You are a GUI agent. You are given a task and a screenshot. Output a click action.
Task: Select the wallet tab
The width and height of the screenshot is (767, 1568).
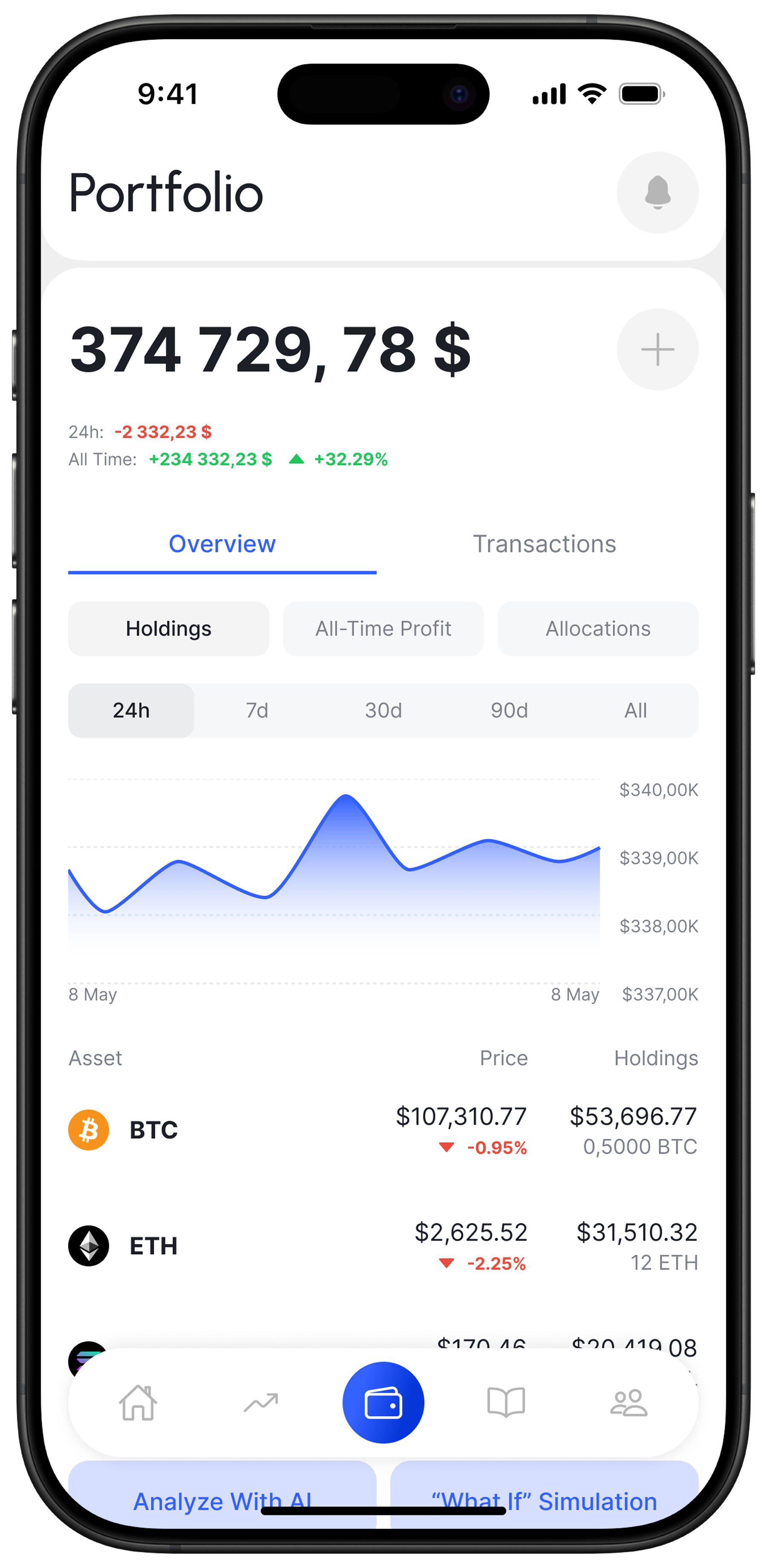click(x=383, y=1402)
